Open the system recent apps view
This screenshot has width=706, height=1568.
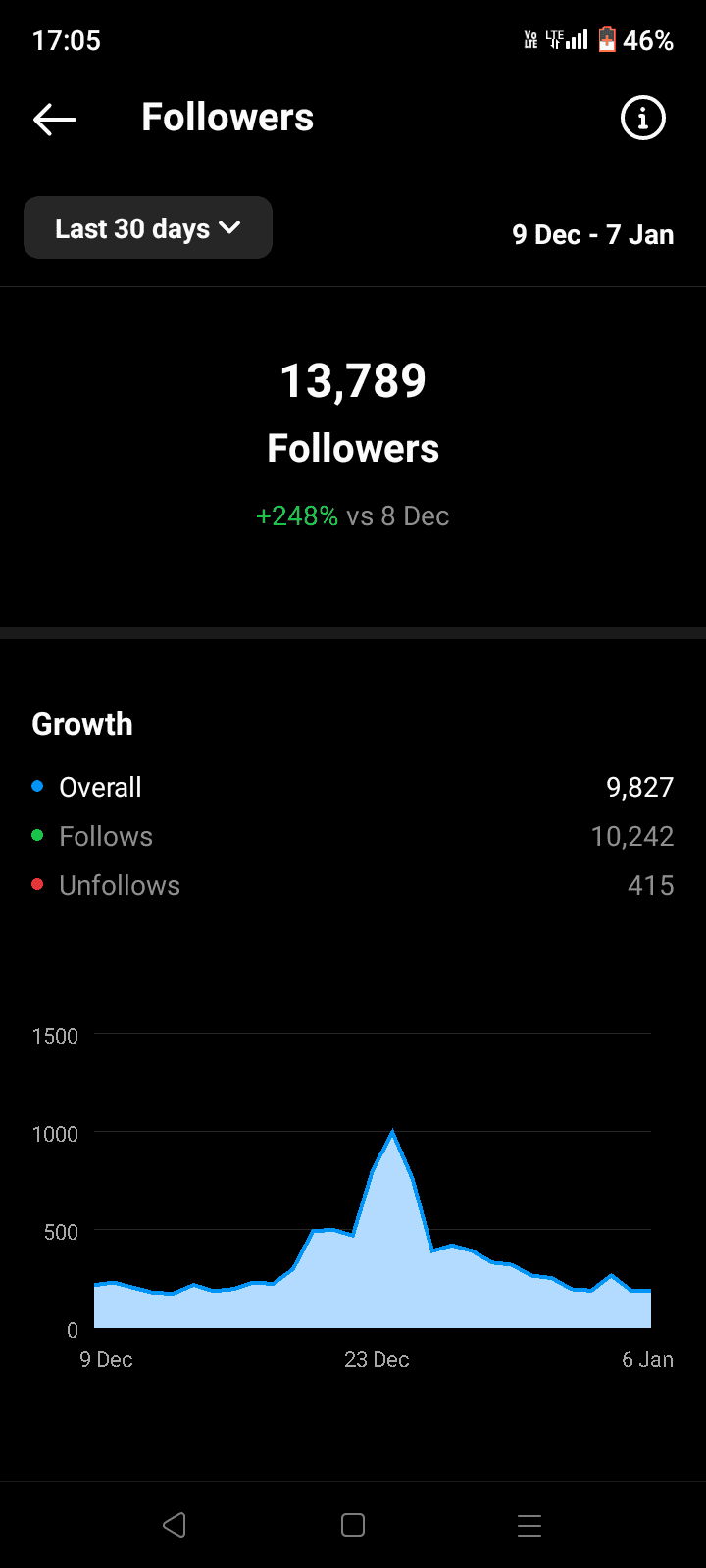tap(529, 1525)
